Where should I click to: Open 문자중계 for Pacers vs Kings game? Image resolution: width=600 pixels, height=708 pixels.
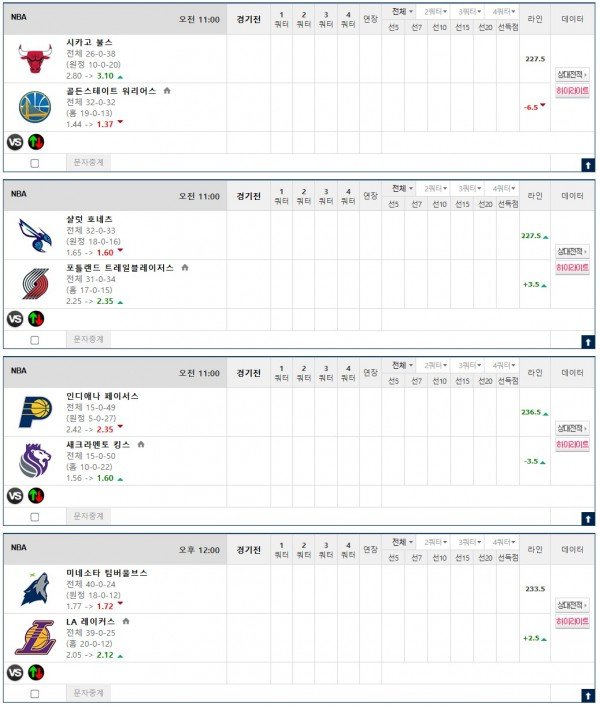pos(89,516)
